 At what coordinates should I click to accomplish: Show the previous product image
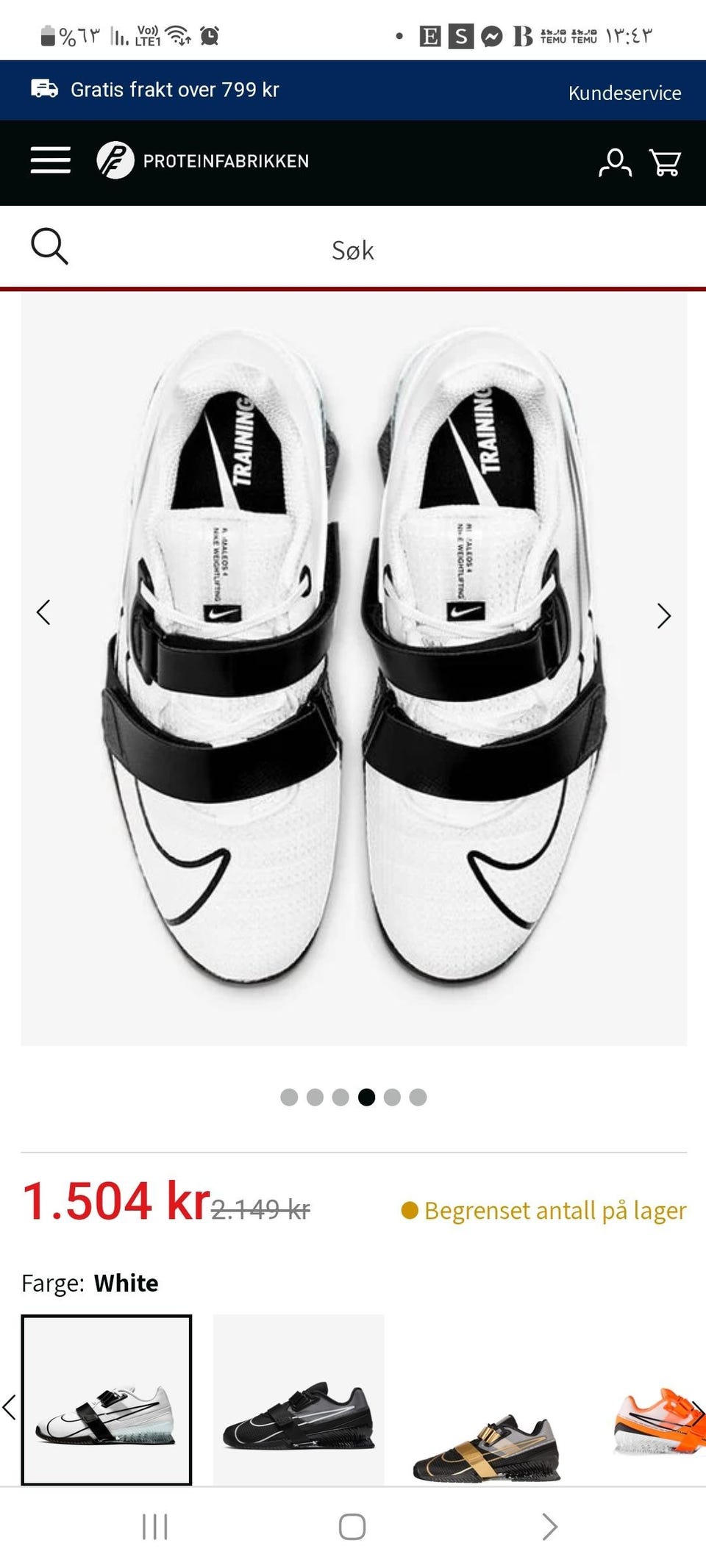tap(43, 612)
